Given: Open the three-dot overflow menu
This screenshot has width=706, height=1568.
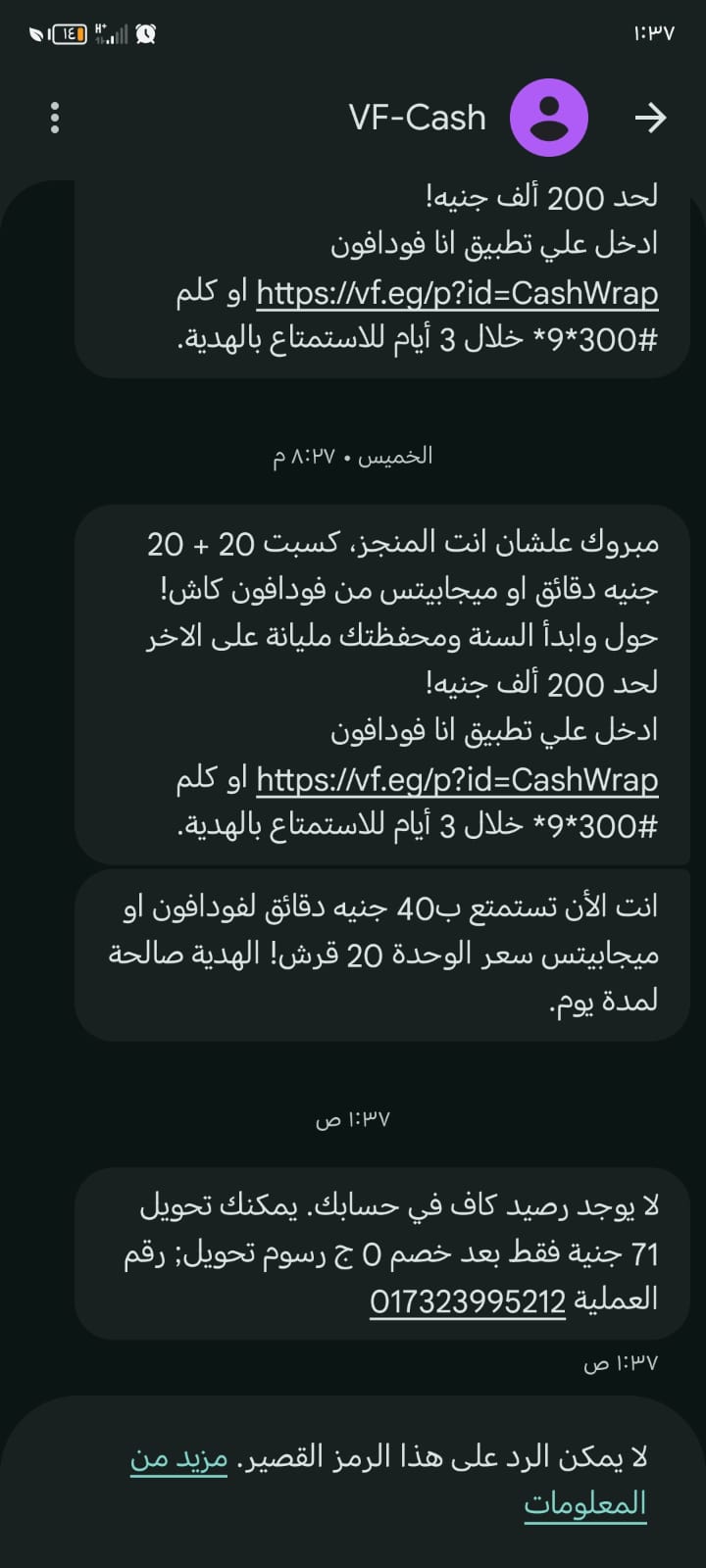Looking at the screenshot, I should 55,118.
